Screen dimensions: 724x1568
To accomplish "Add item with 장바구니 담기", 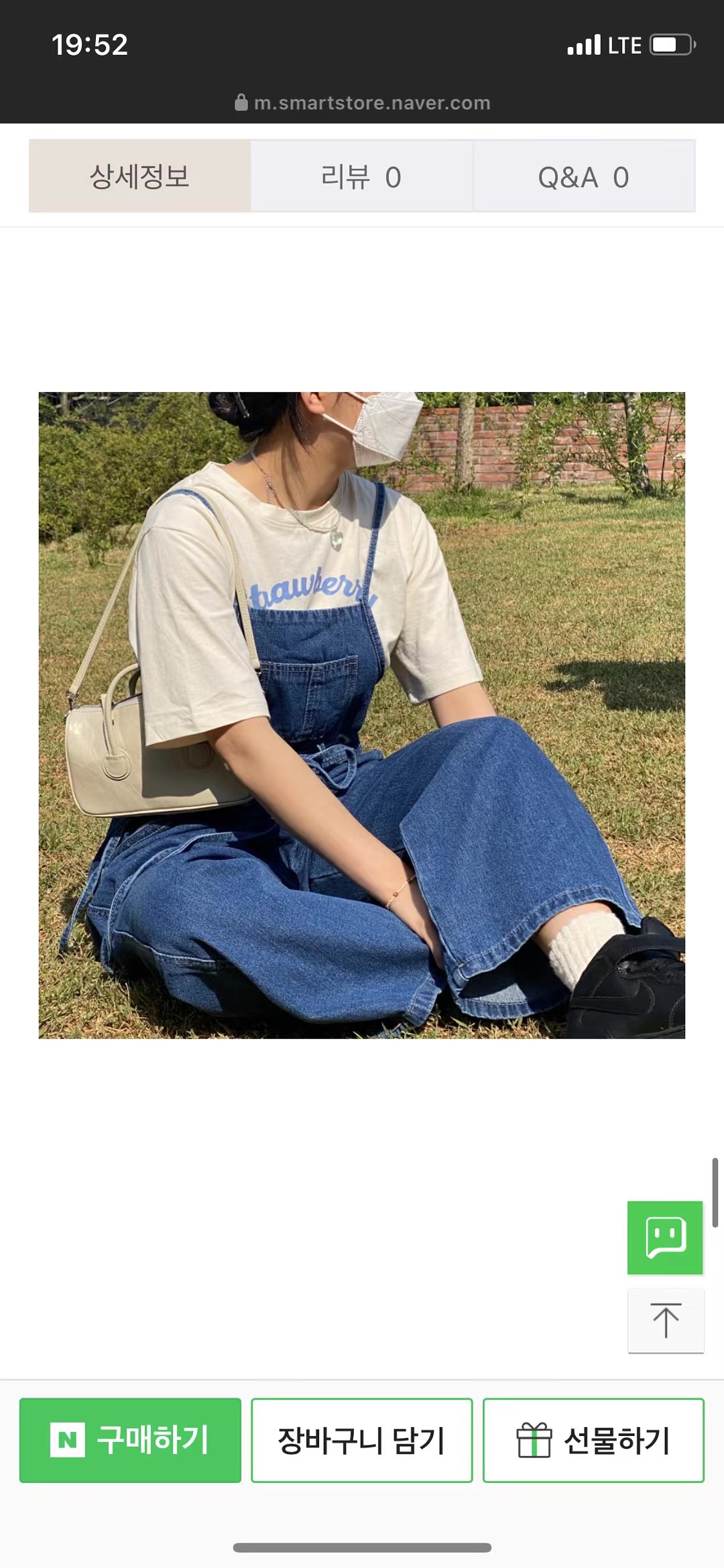I will click(361, 1440).
